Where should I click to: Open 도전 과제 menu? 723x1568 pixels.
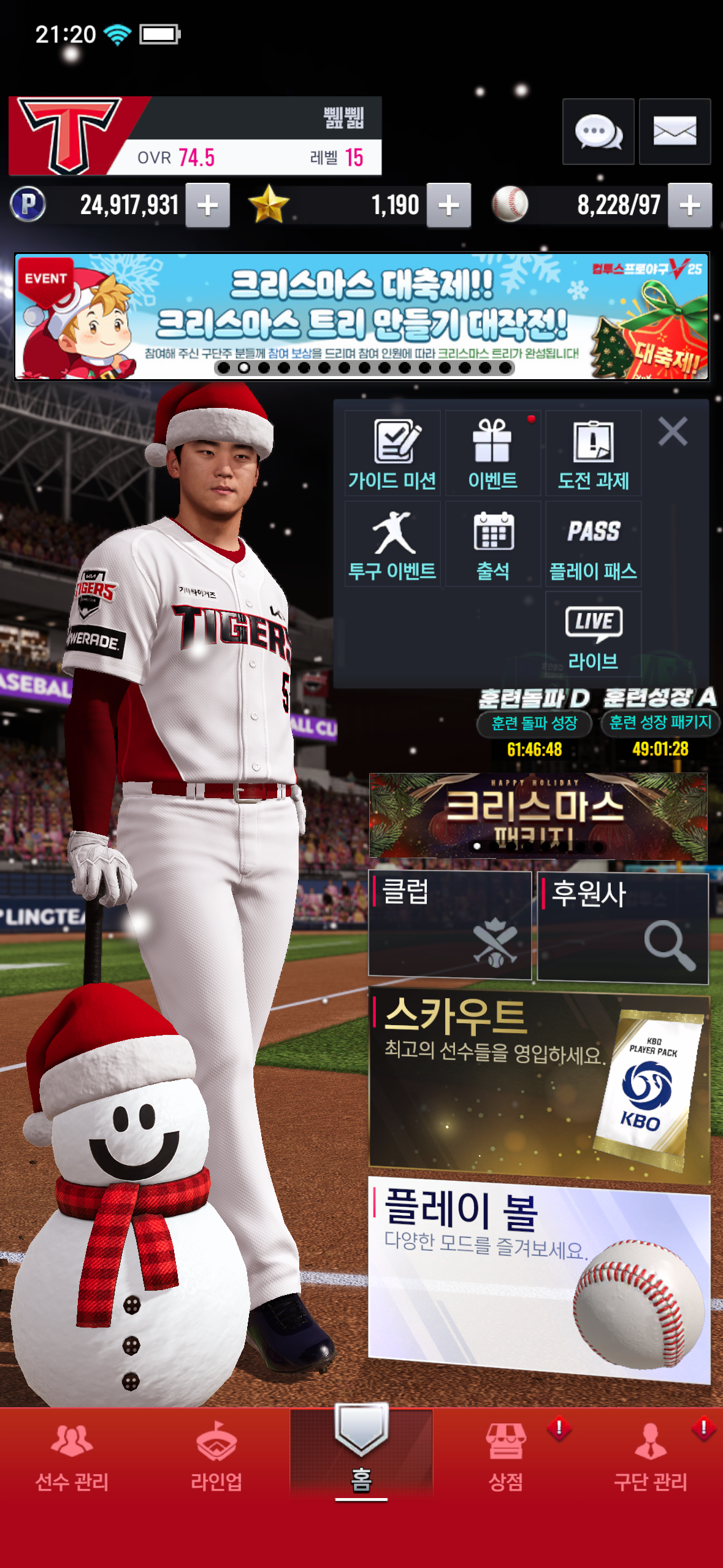593,454
